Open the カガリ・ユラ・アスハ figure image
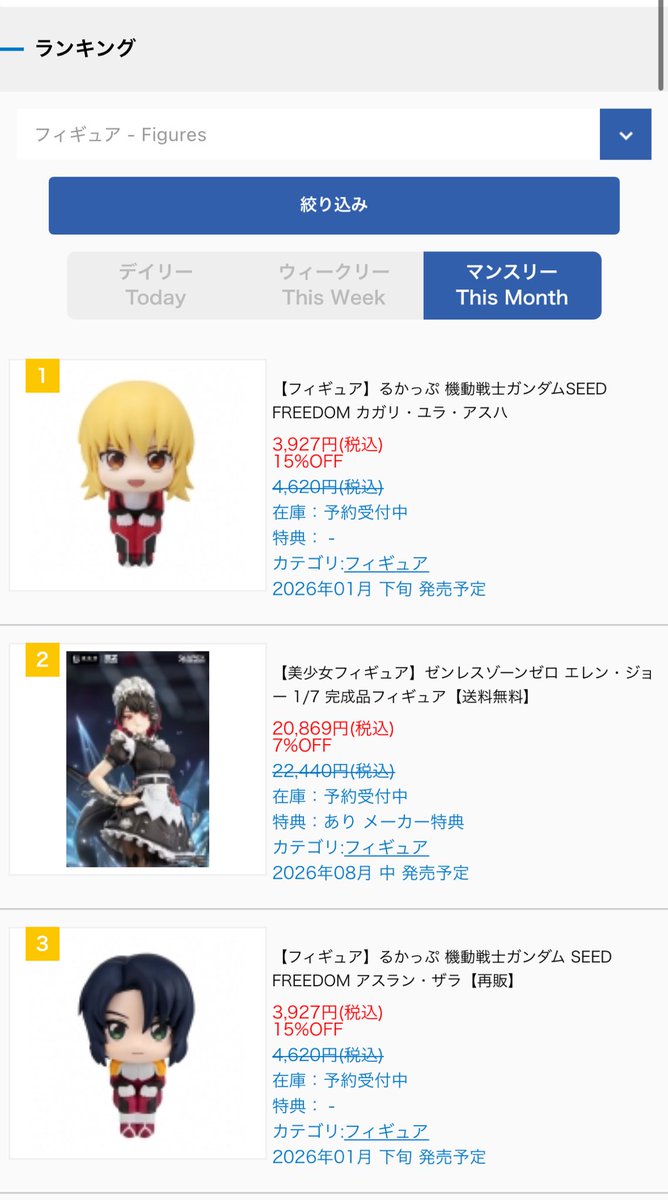Image resolution: width=668 pixels, height=1200 pixels. tap(138, 475)
